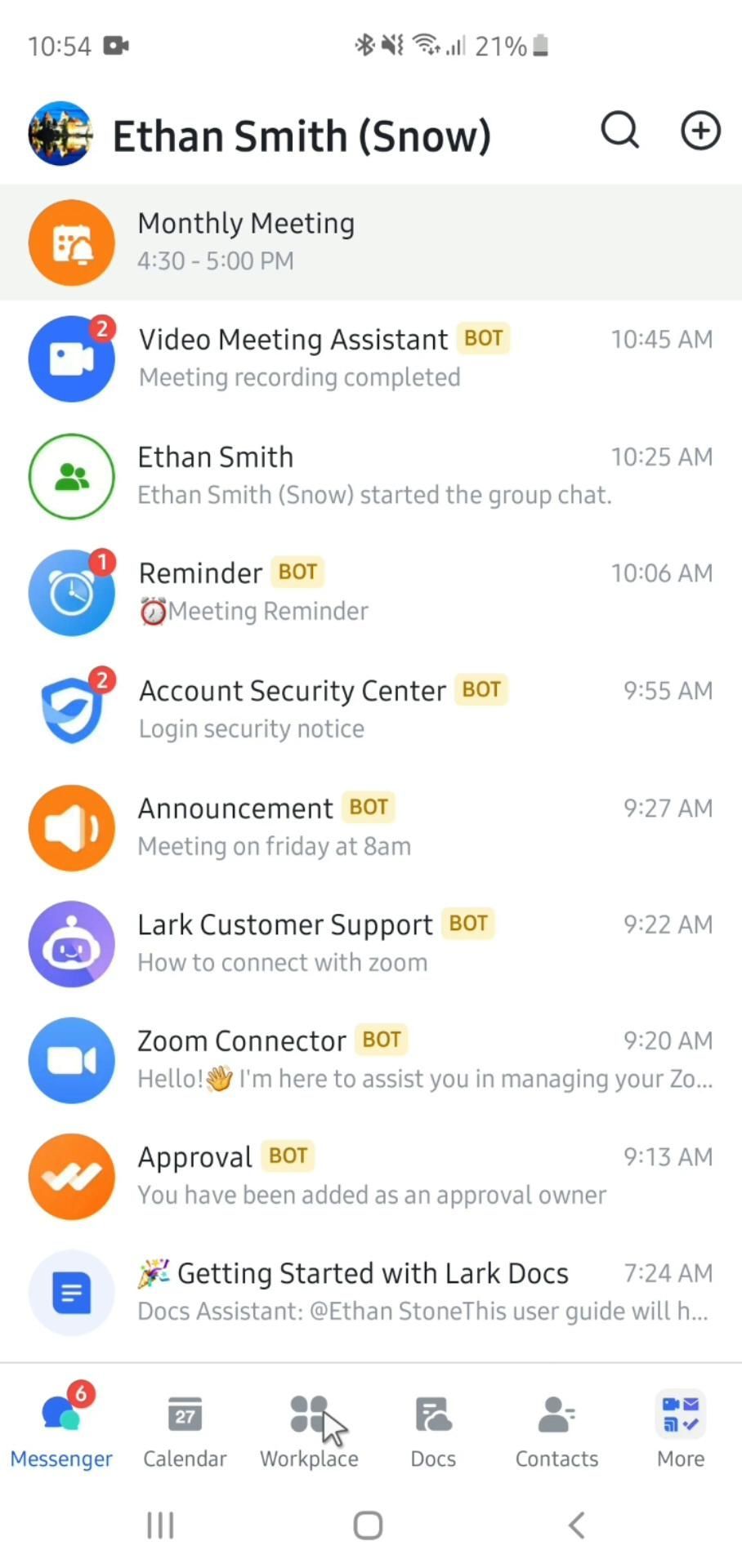Tap the system back button

[x=577, y=1525]
